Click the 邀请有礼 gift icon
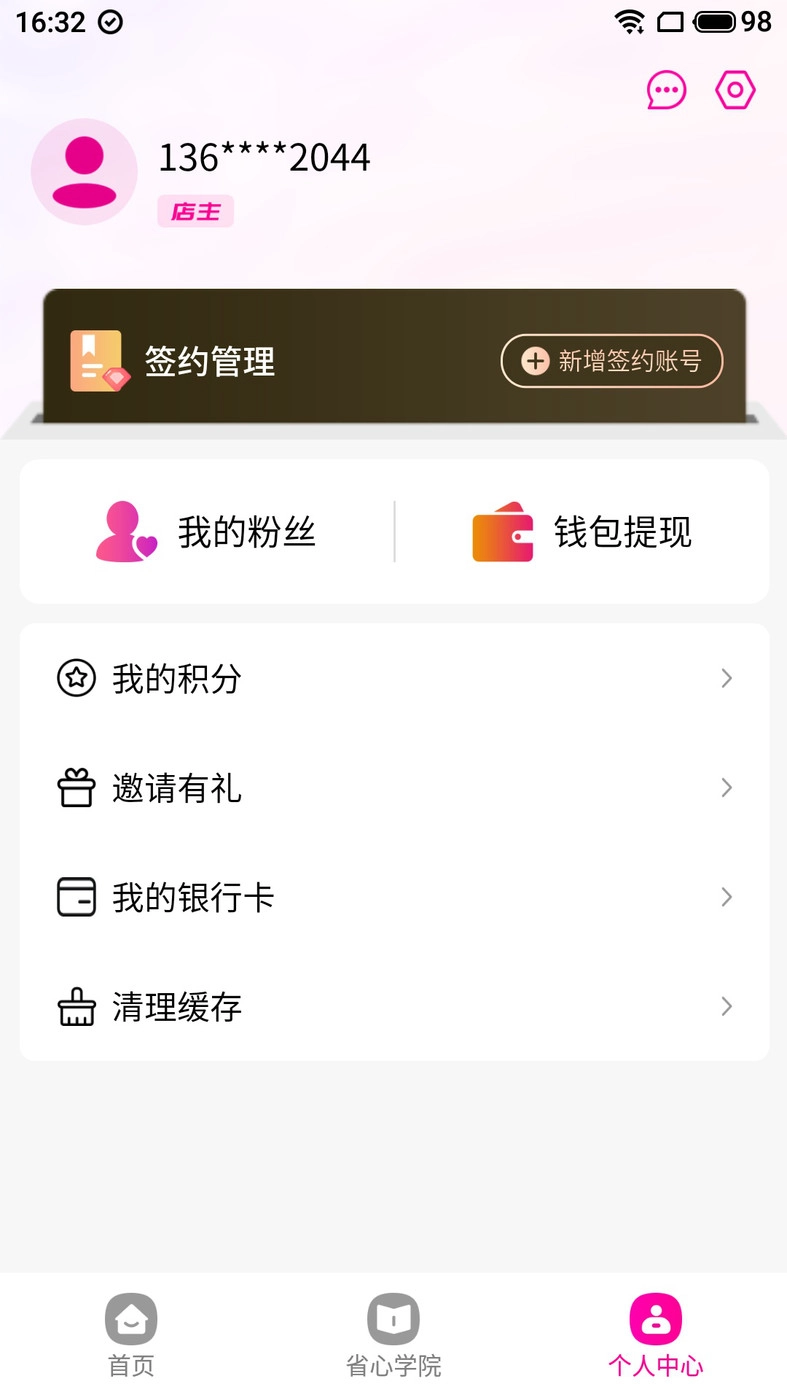Viewport: 787px width, 1400px height. [76, 788]
